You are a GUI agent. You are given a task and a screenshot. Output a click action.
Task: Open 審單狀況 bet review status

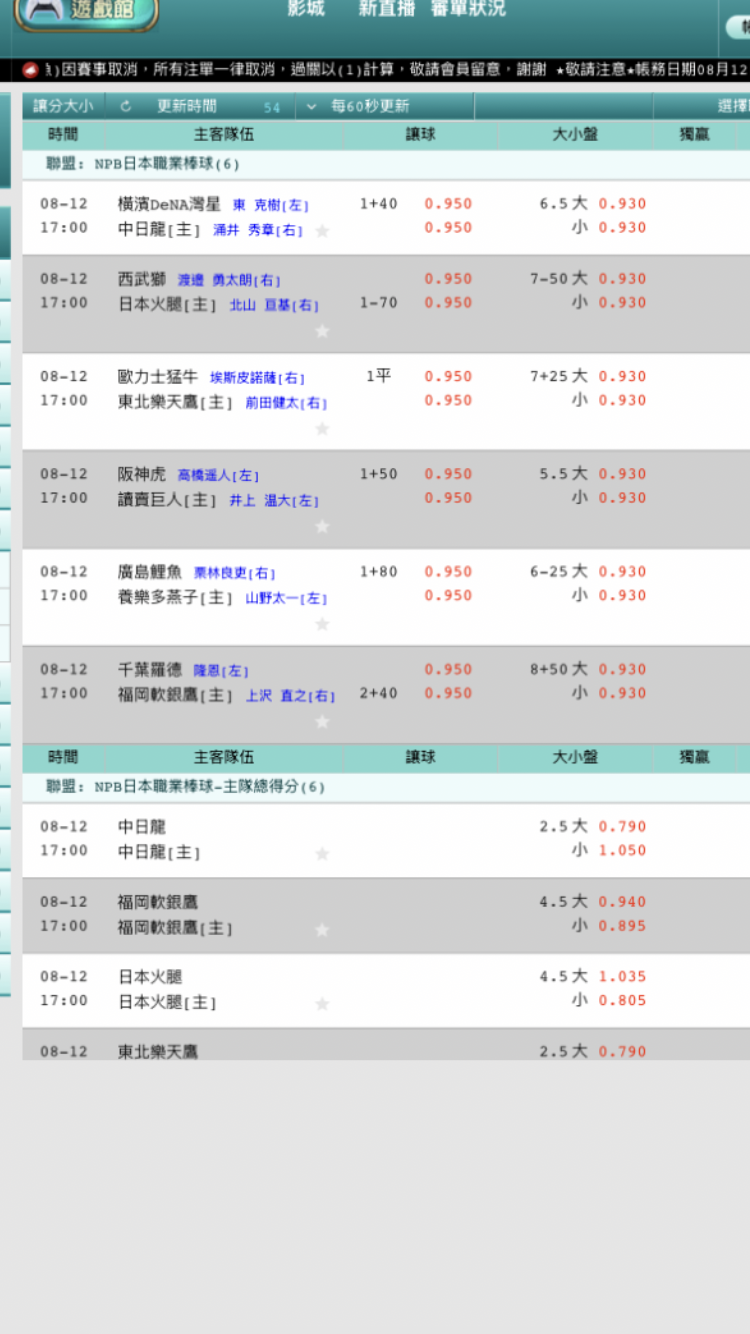point(468,9)
